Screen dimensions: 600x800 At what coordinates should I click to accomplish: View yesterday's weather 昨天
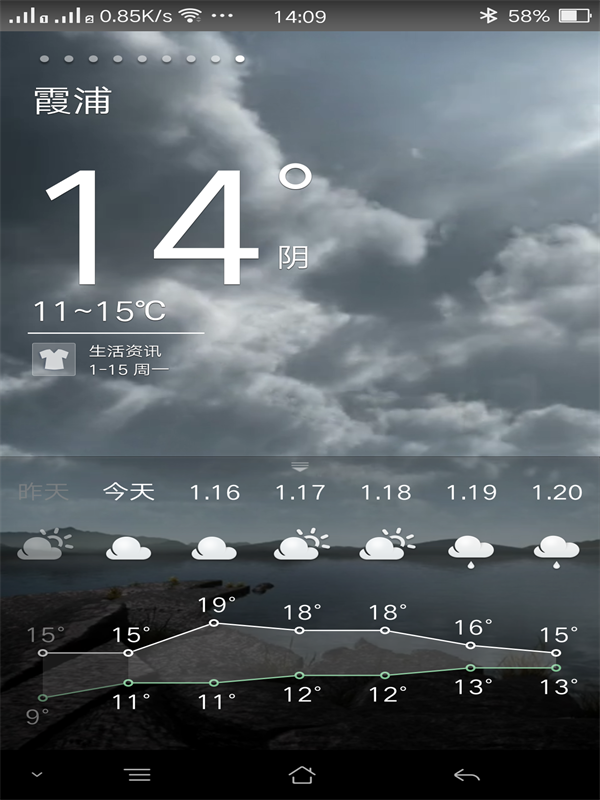tap(44, 492)
